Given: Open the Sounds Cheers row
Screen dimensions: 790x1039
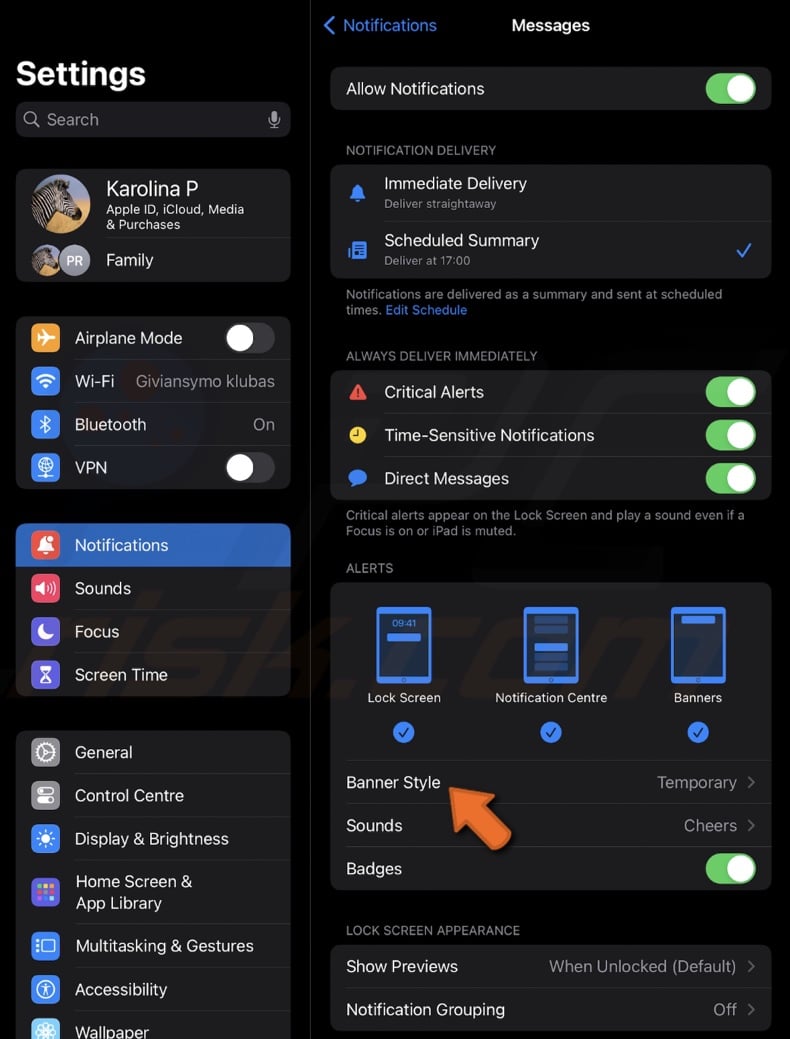Looking at the screenshot, I should 550,825.
